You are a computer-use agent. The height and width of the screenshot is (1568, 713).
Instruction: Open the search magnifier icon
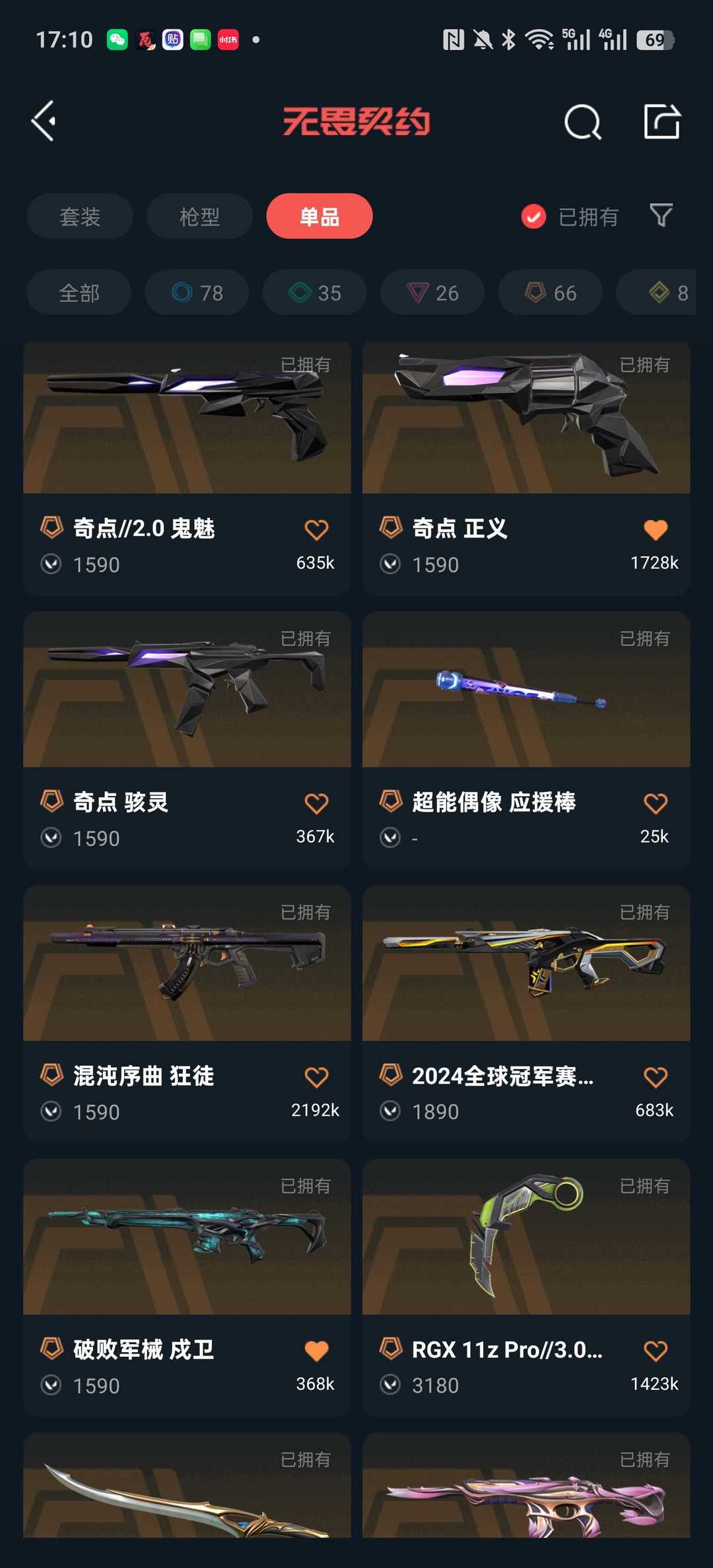(x=582, y=122)
